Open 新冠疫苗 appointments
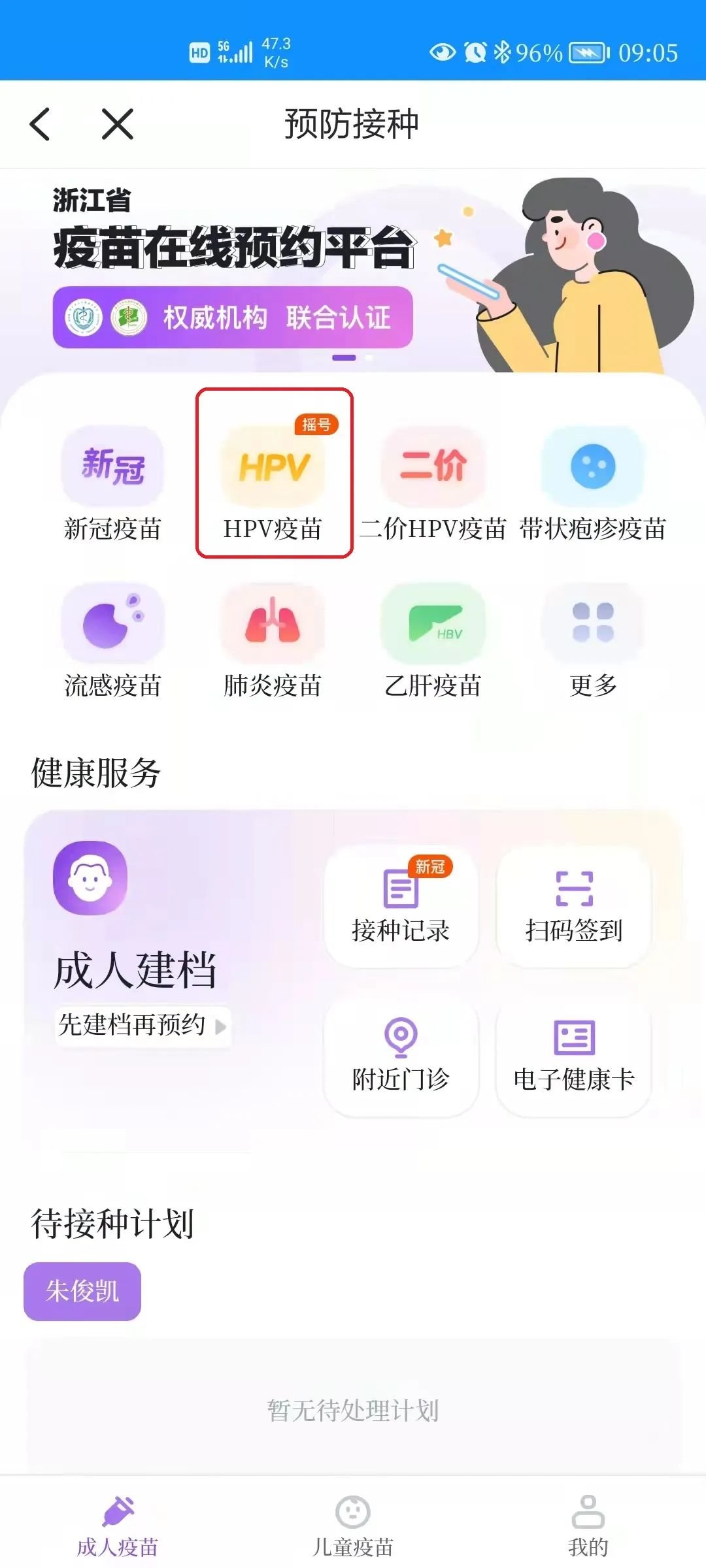The image size is (706, 1568). pyautogui.click(x=112, y=483)
